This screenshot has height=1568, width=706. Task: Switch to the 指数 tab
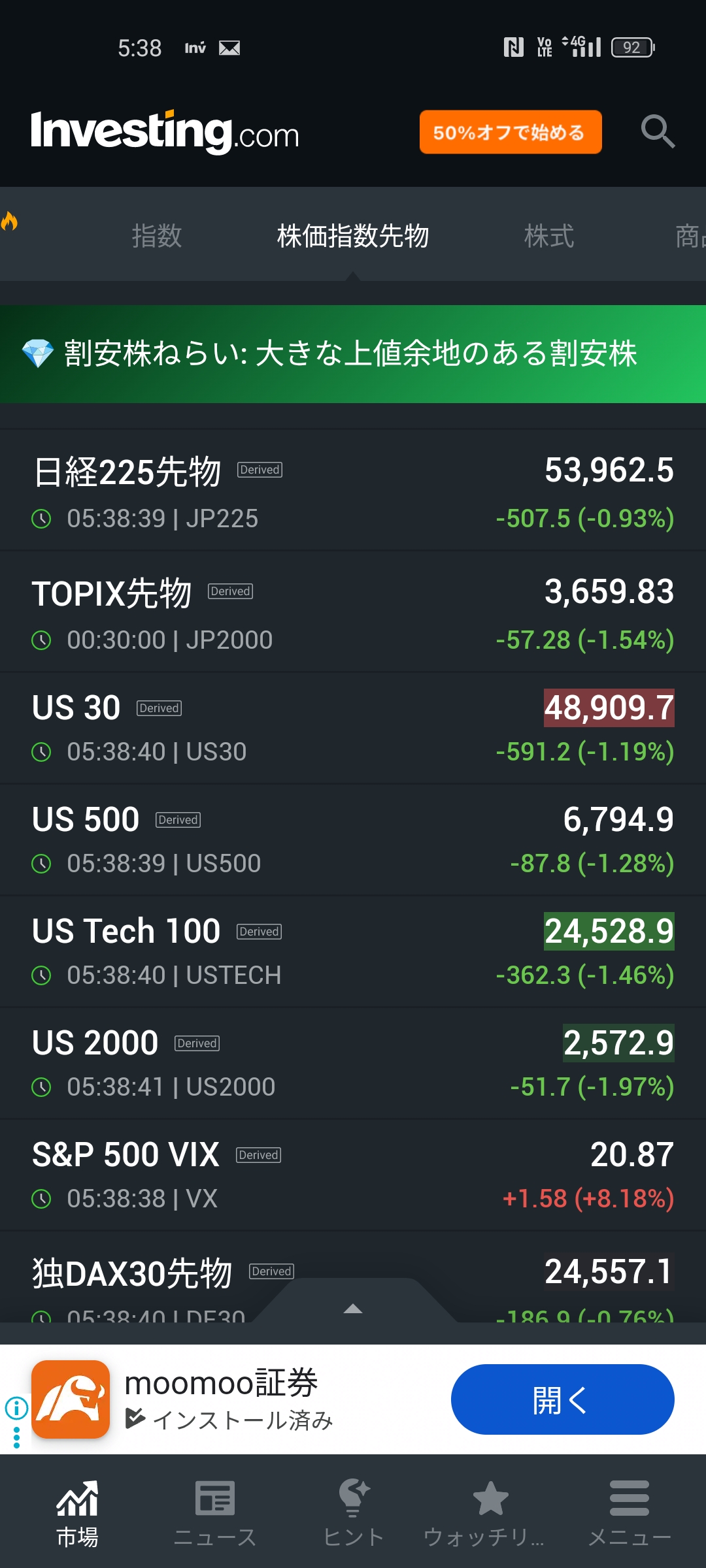click(x=157, y=236)
